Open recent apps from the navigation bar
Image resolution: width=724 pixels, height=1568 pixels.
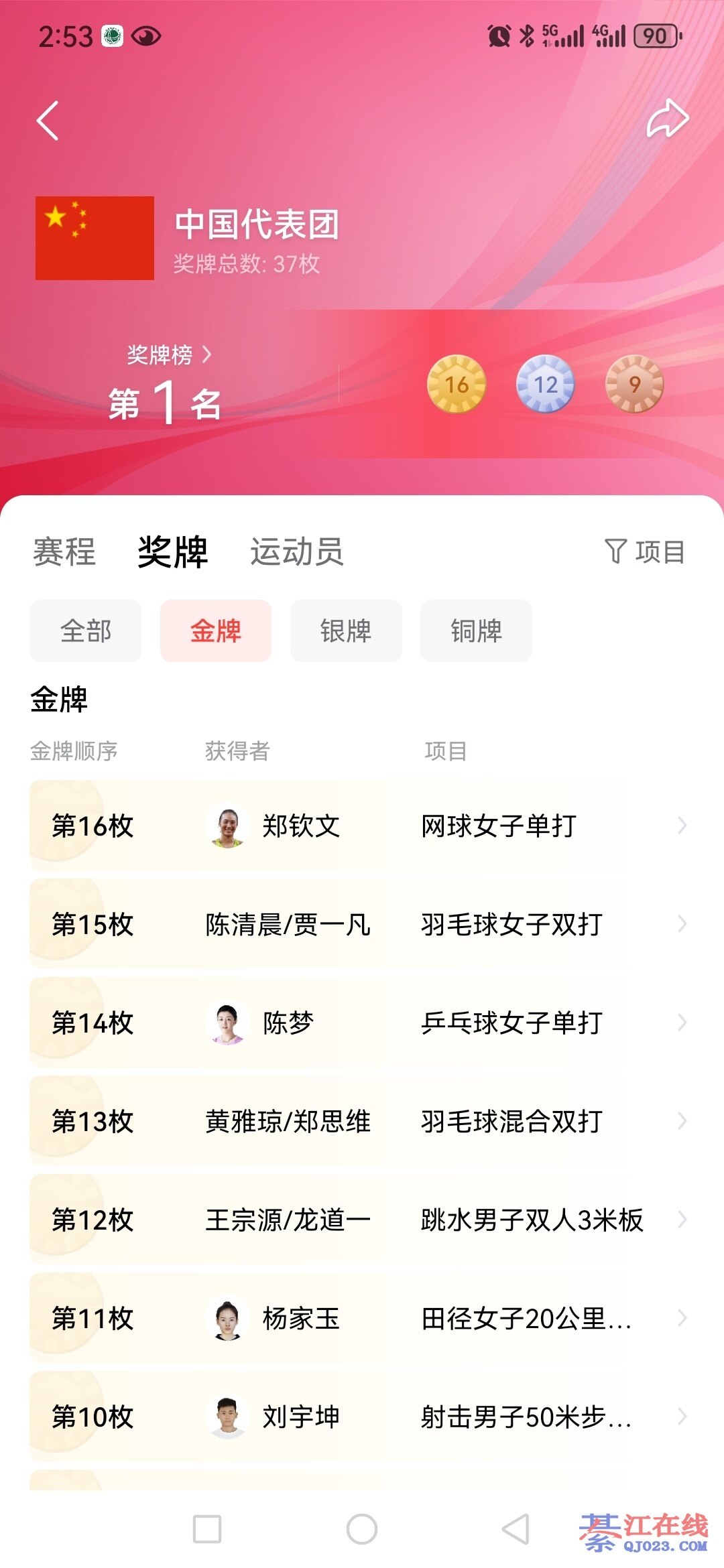pos(207,1529)
